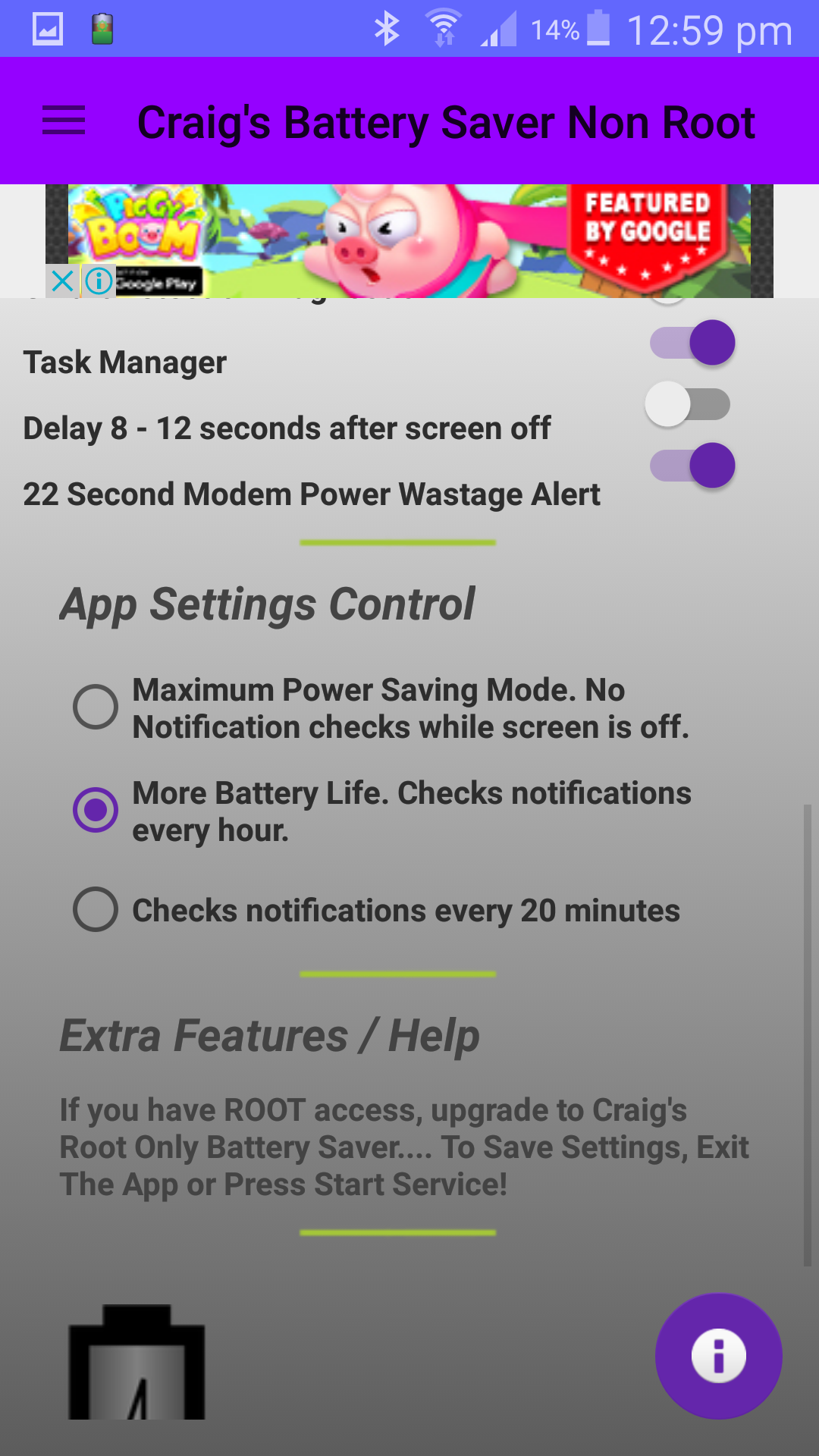819x1456 pixels.
Task: Close the ad with the X icon
Action: click(x=62, y=281)
